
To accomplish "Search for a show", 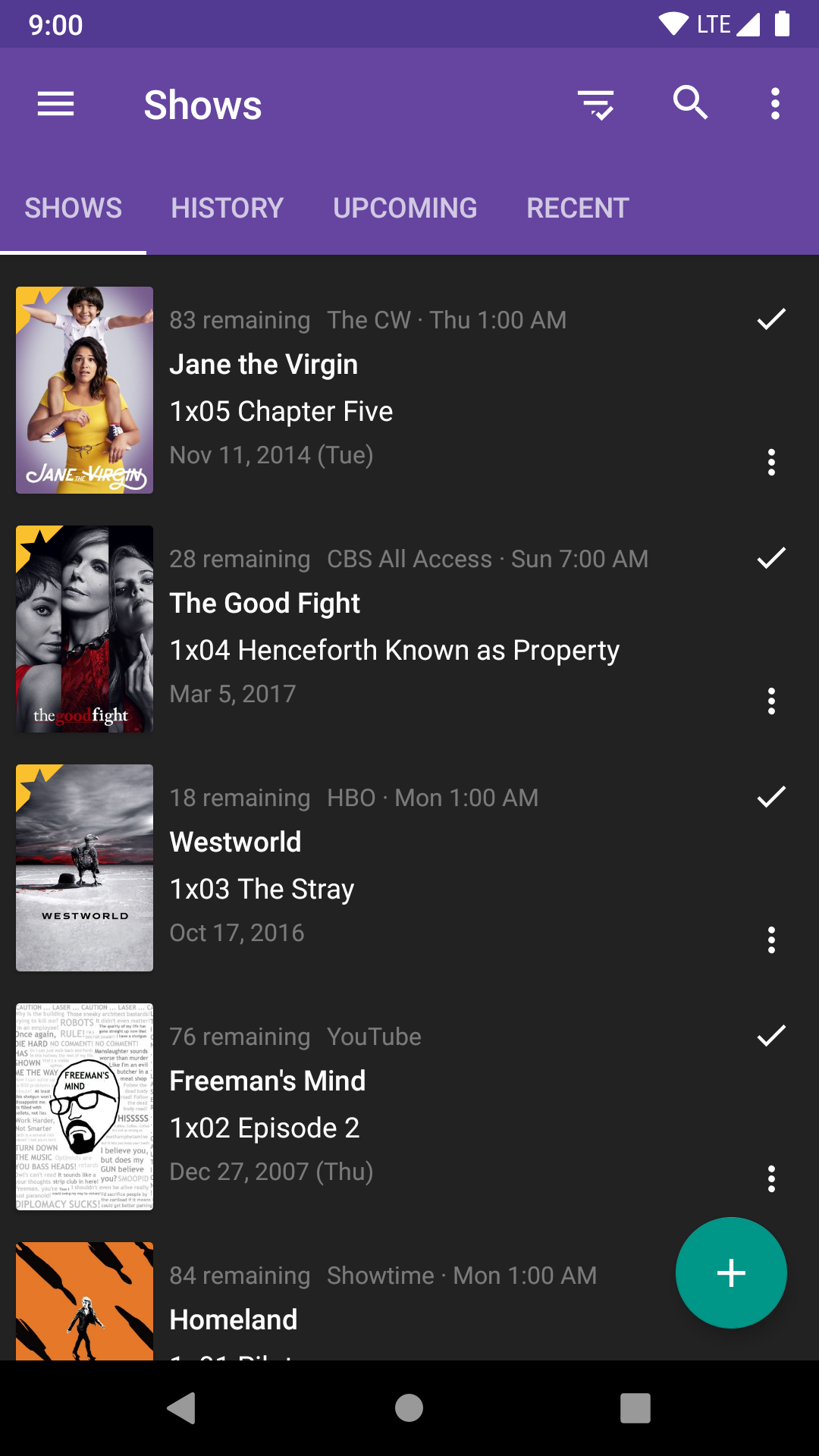I will pos(690,104).
